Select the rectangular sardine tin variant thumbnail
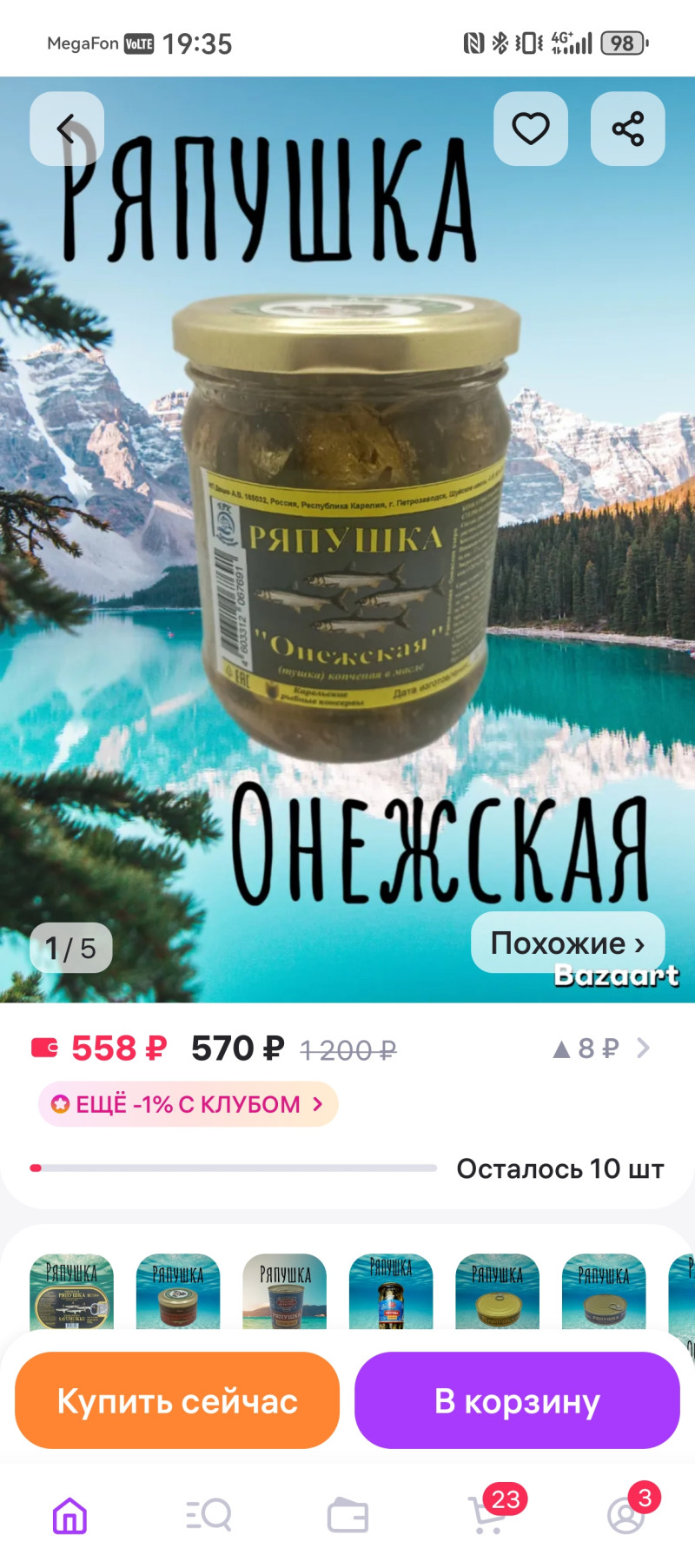Image resolution: width=695 pixels, height=1568 pixels. coord(72,1292)
